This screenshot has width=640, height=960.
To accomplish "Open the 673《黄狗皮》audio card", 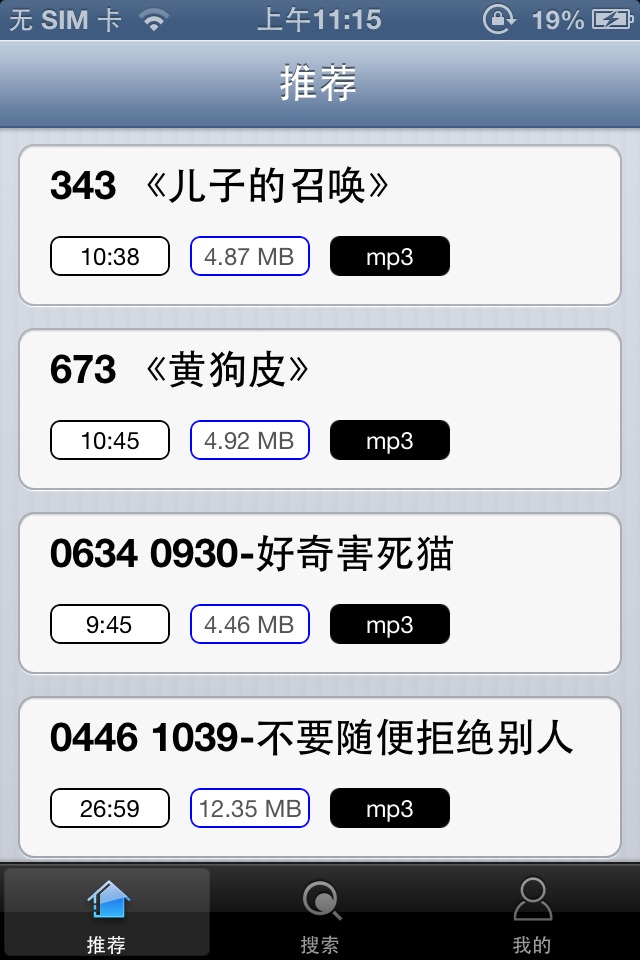I will pyautogui.click(x=320, y=409).
